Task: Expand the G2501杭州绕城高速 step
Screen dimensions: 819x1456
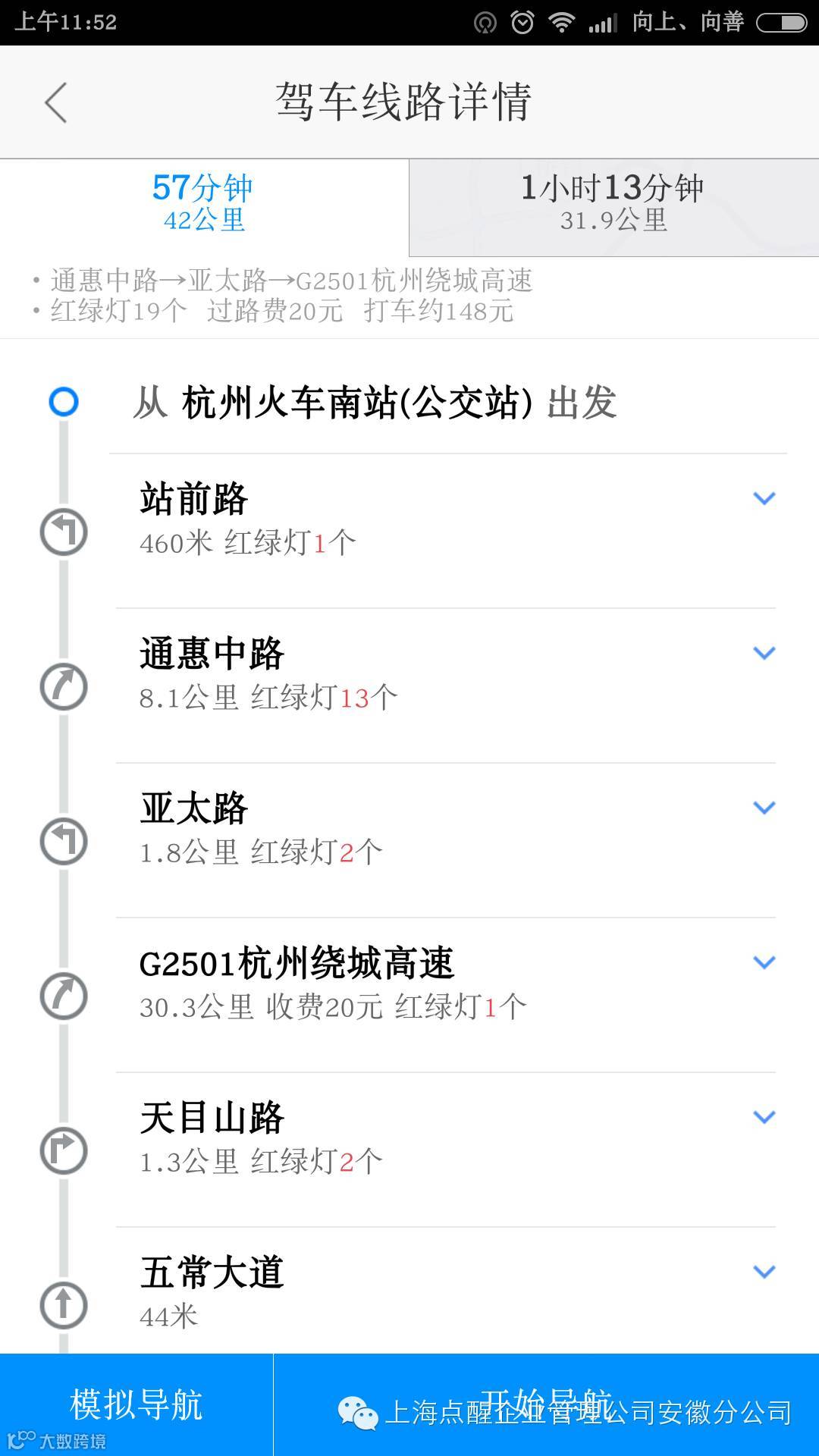Action: tap(764, 963)
